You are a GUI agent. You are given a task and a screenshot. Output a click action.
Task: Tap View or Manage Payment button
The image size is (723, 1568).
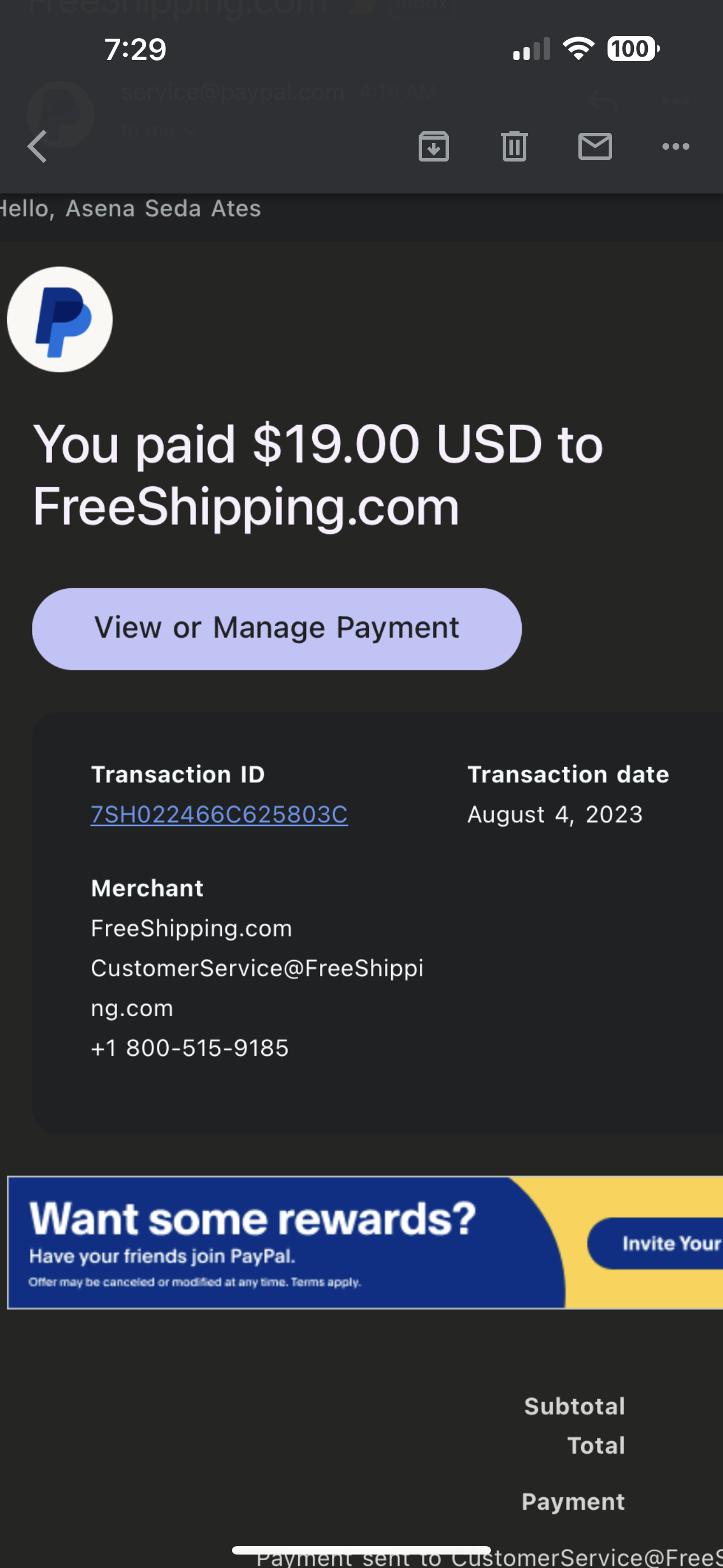[x=277, y=629]
